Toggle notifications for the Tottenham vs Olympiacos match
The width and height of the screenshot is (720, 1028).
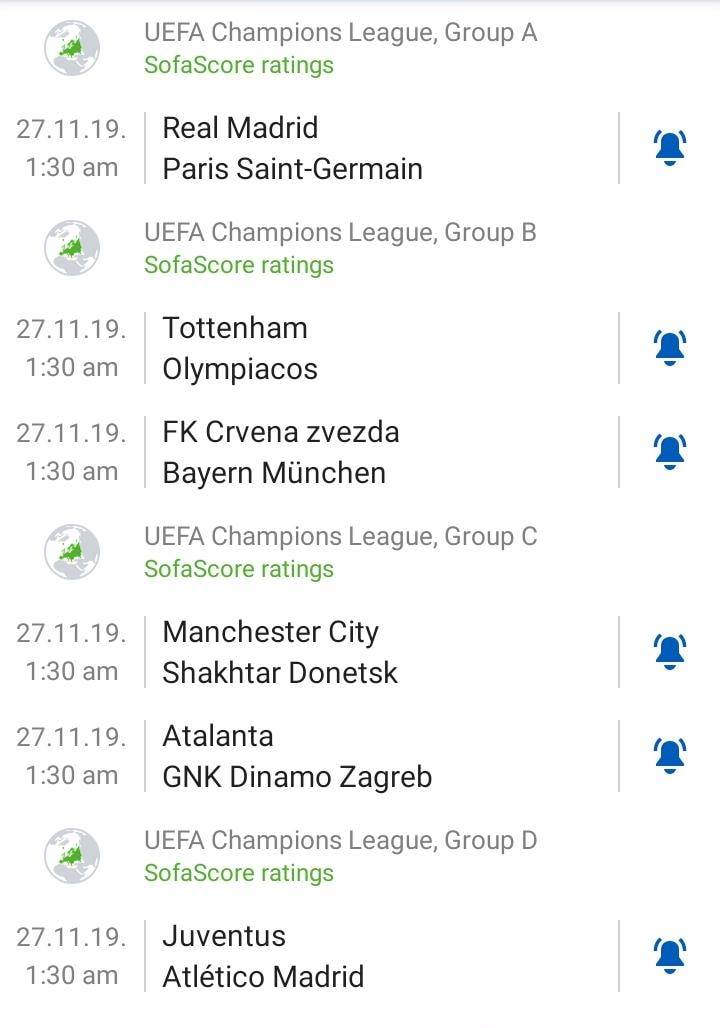[670, 348]
